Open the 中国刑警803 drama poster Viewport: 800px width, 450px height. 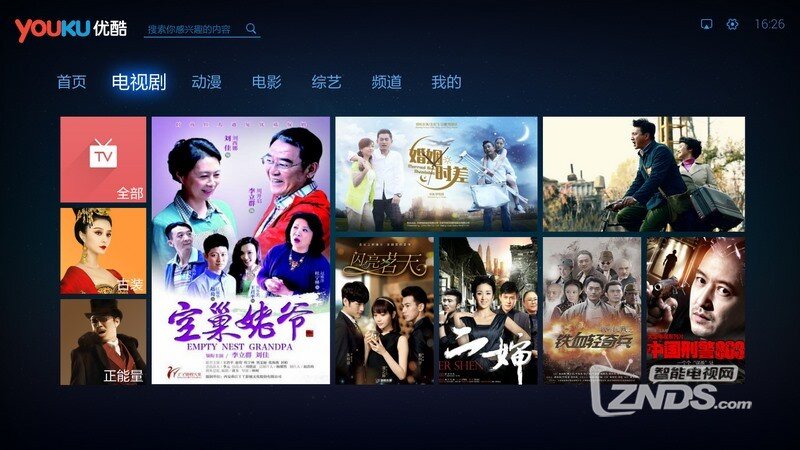click(x=695, y=310)
